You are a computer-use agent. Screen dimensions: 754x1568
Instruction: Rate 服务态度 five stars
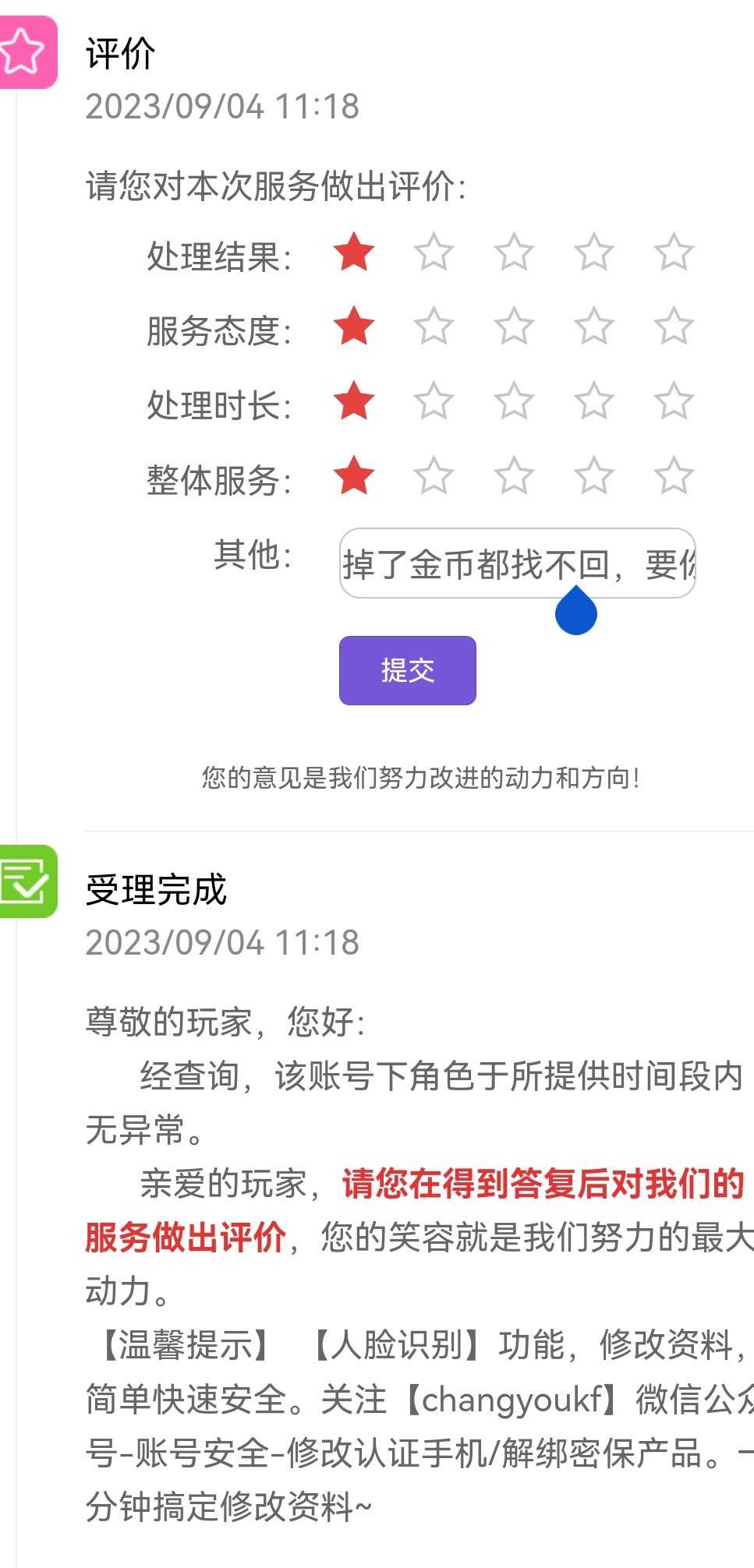[673, 327]
